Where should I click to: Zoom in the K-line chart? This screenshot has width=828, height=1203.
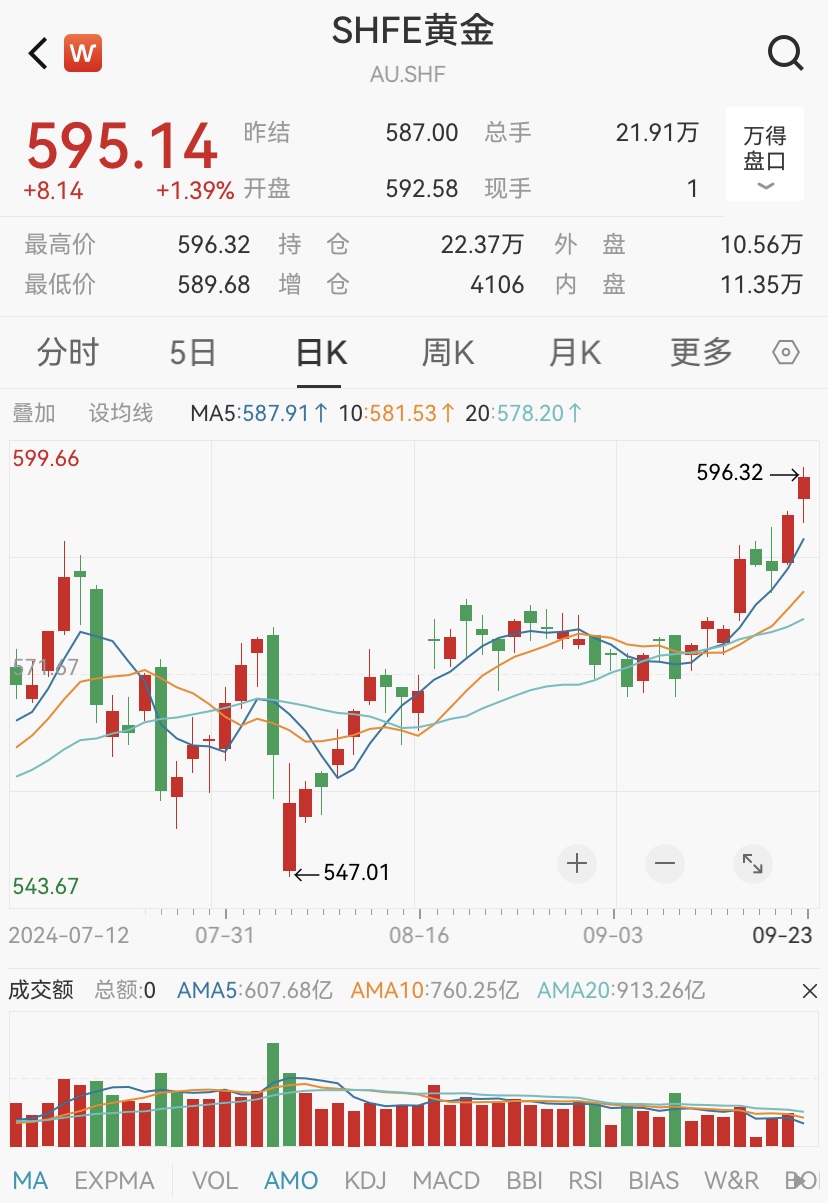tap(577, 863)
